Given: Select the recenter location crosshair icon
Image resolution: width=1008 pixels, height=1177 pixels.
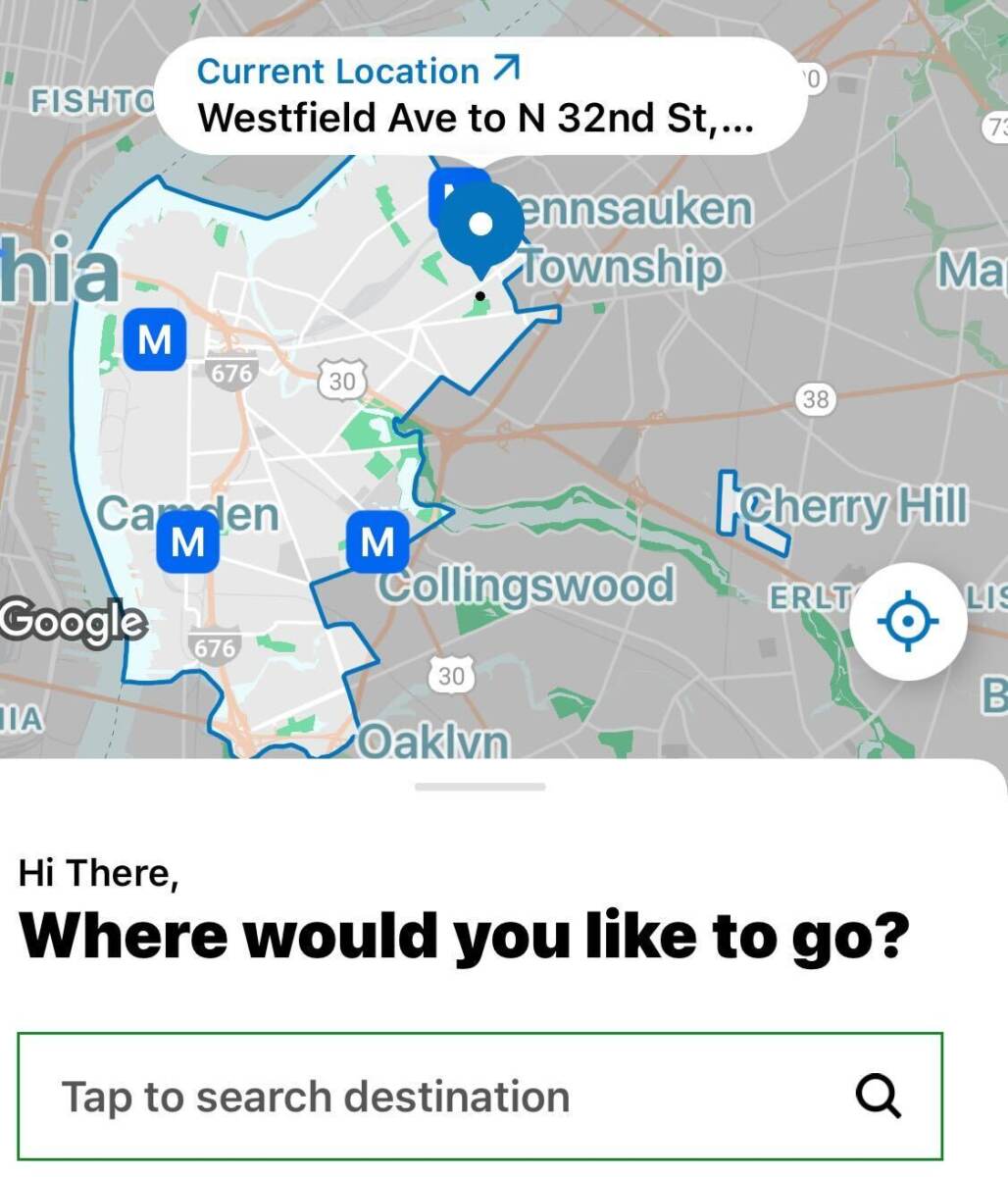Looking at the screenshot, I should coord(909,620).
